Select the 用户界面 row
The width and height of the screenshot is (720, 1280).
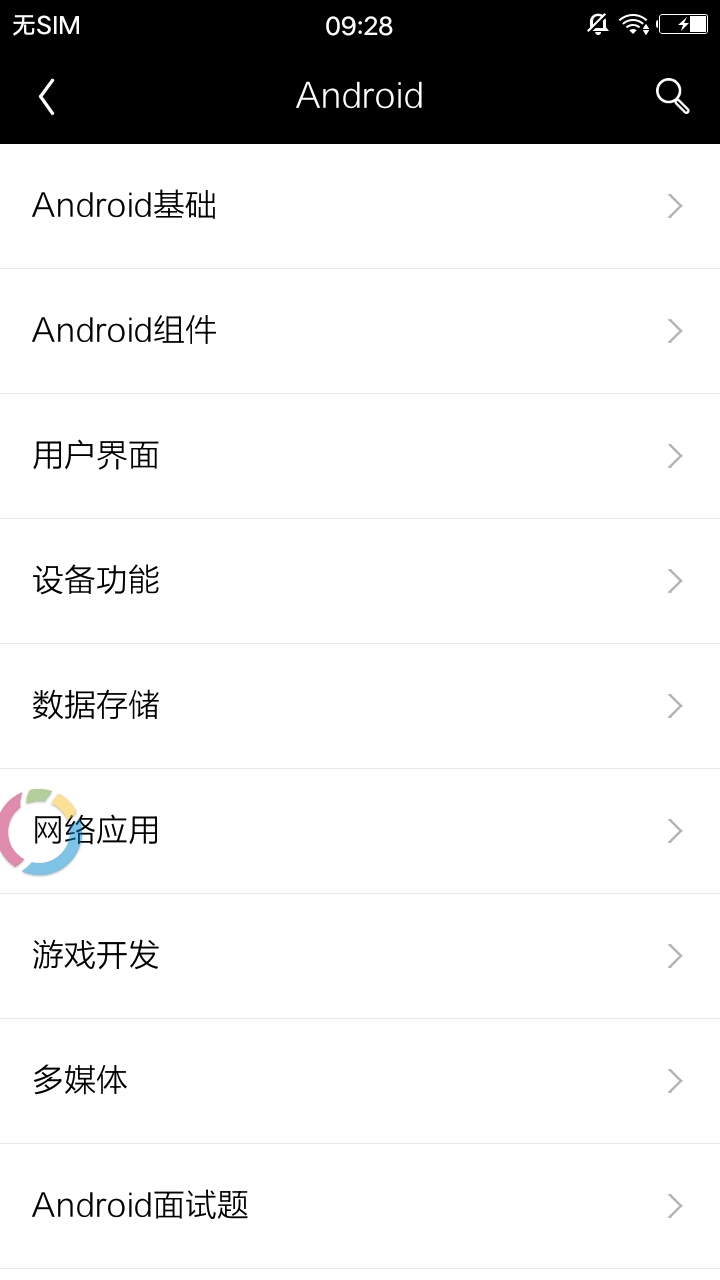click(x=360, y=456)
